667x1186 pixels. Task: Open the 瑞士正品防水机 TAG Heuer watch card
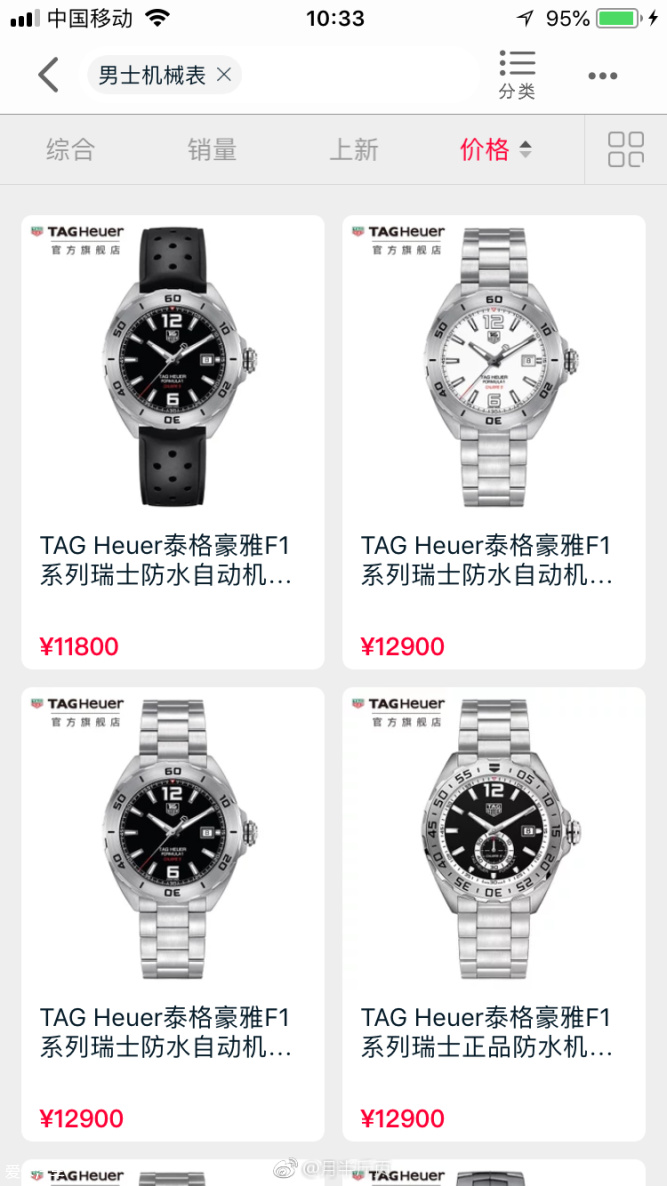(x=494, y=914)
